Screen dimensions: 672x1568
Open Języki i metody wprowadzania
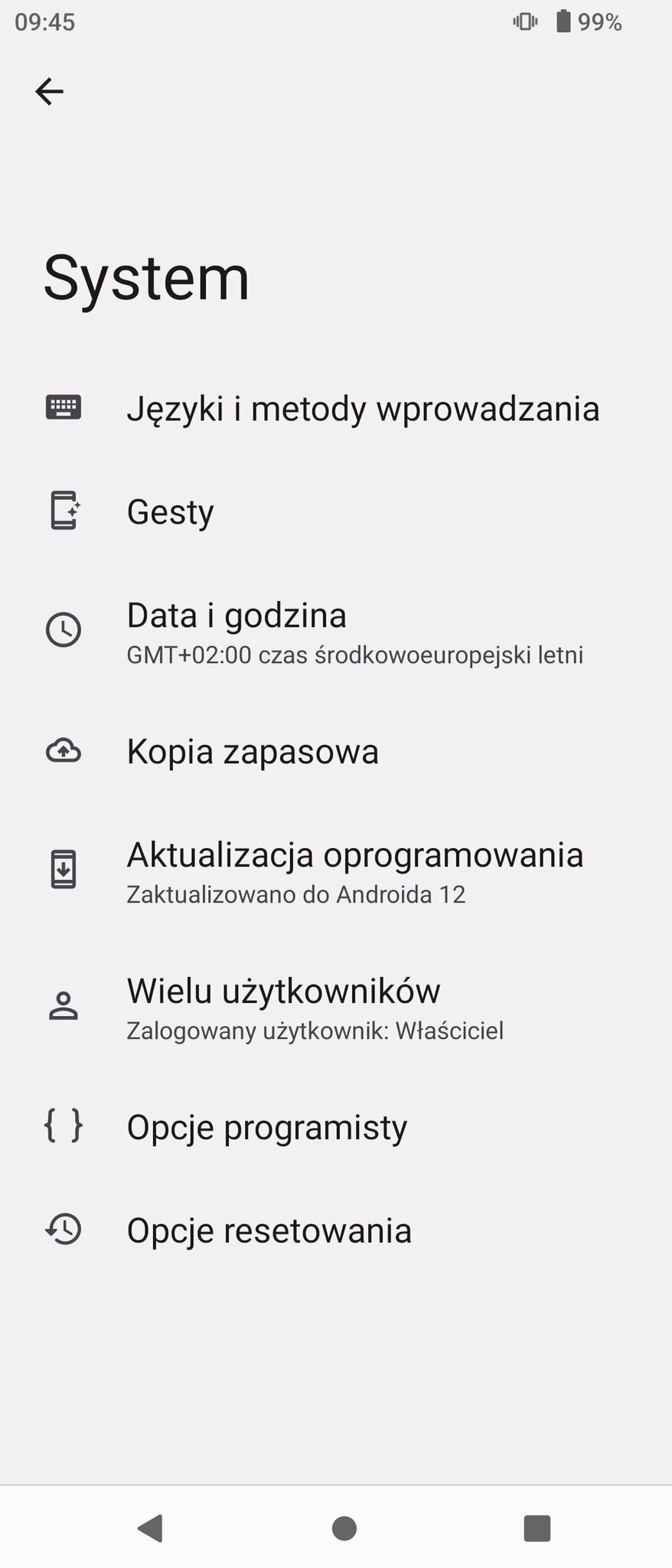tap(336, 408)
